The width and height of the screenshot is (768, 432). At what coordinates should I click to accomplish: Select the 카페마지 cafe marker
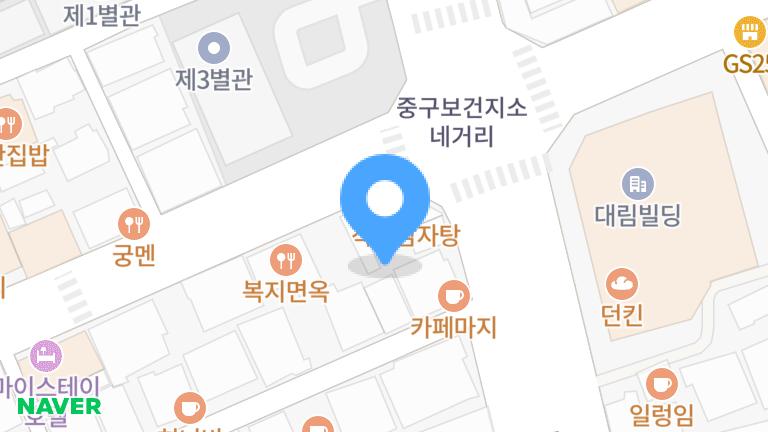[x=453, y=296]
